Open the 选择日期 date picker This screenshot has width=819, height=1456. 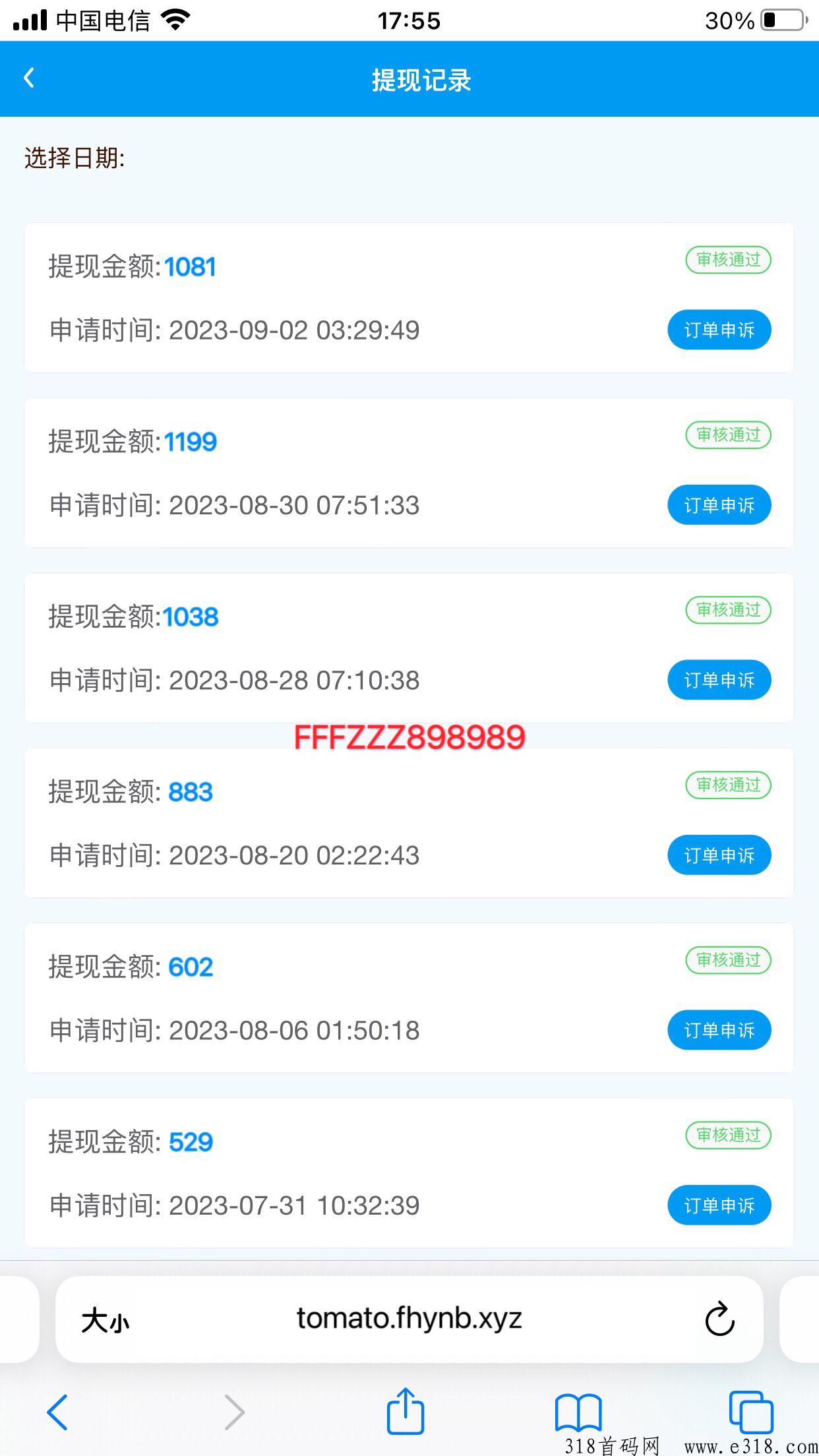click(75, 158)
